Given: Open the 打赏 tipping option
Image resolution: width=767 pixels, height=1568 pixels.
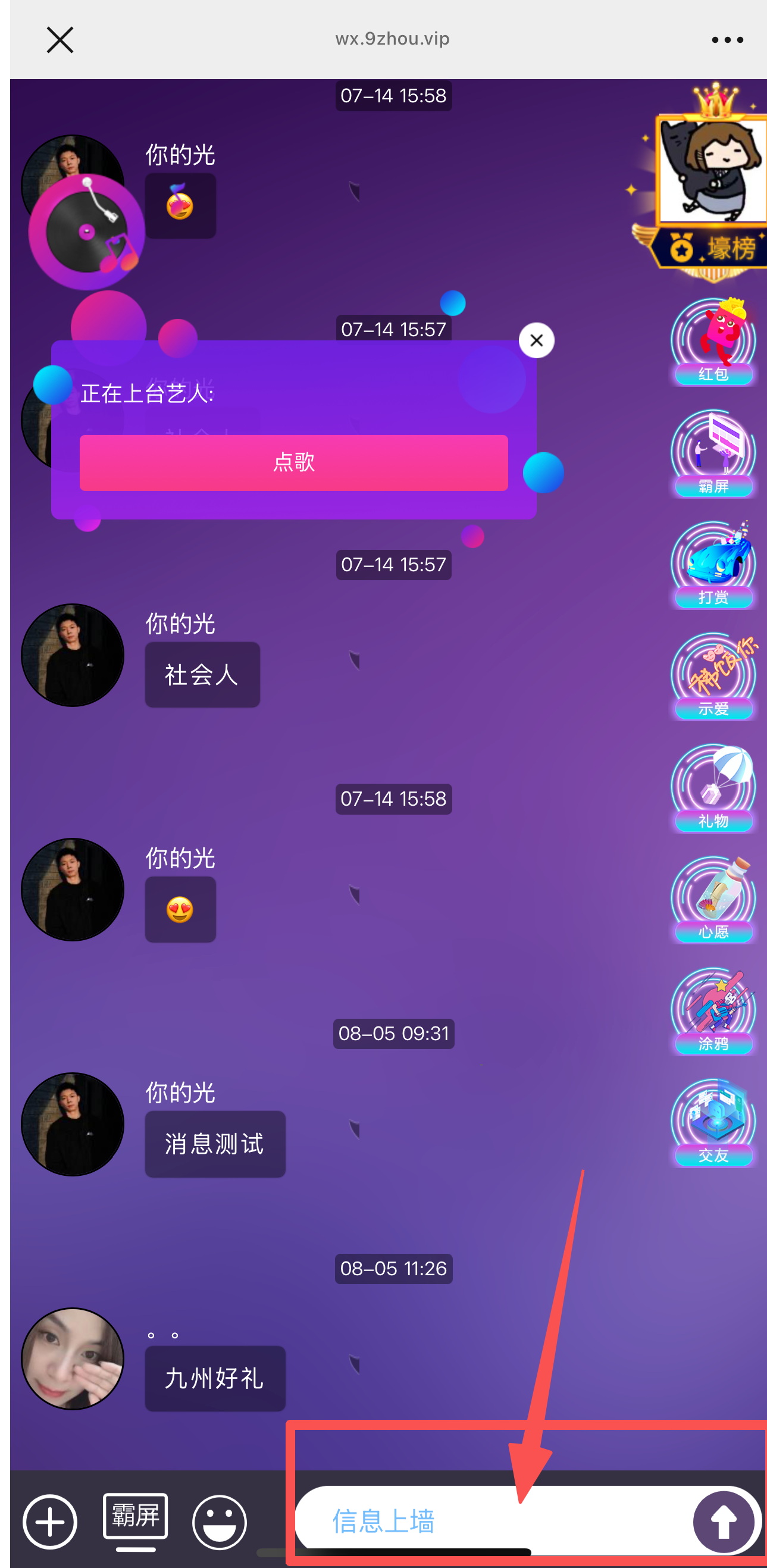Looking at the screenshot, I should coord(713,565).
